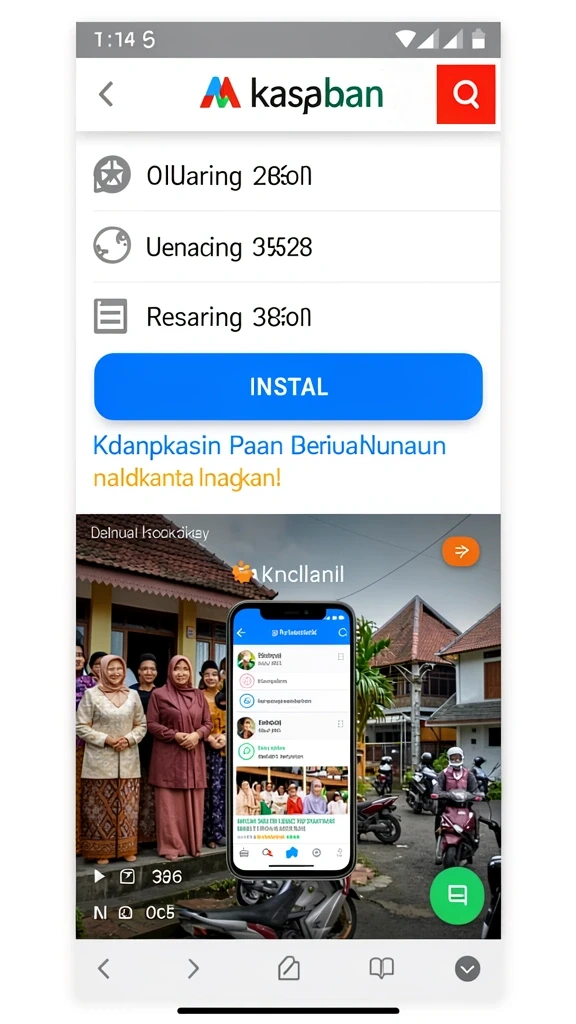
Task: Go to previous page in bottom toolbar
Action: point(104,968)
